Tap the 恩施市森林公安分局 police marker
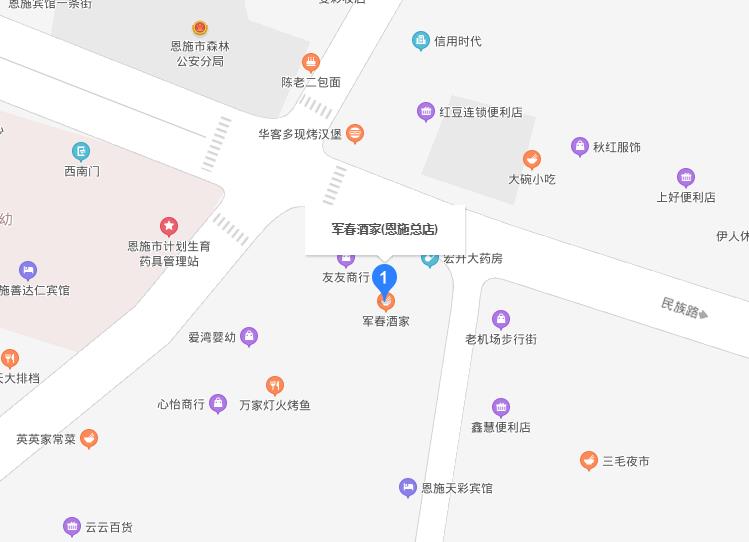 pyautogui.click(x=200, y=29)
